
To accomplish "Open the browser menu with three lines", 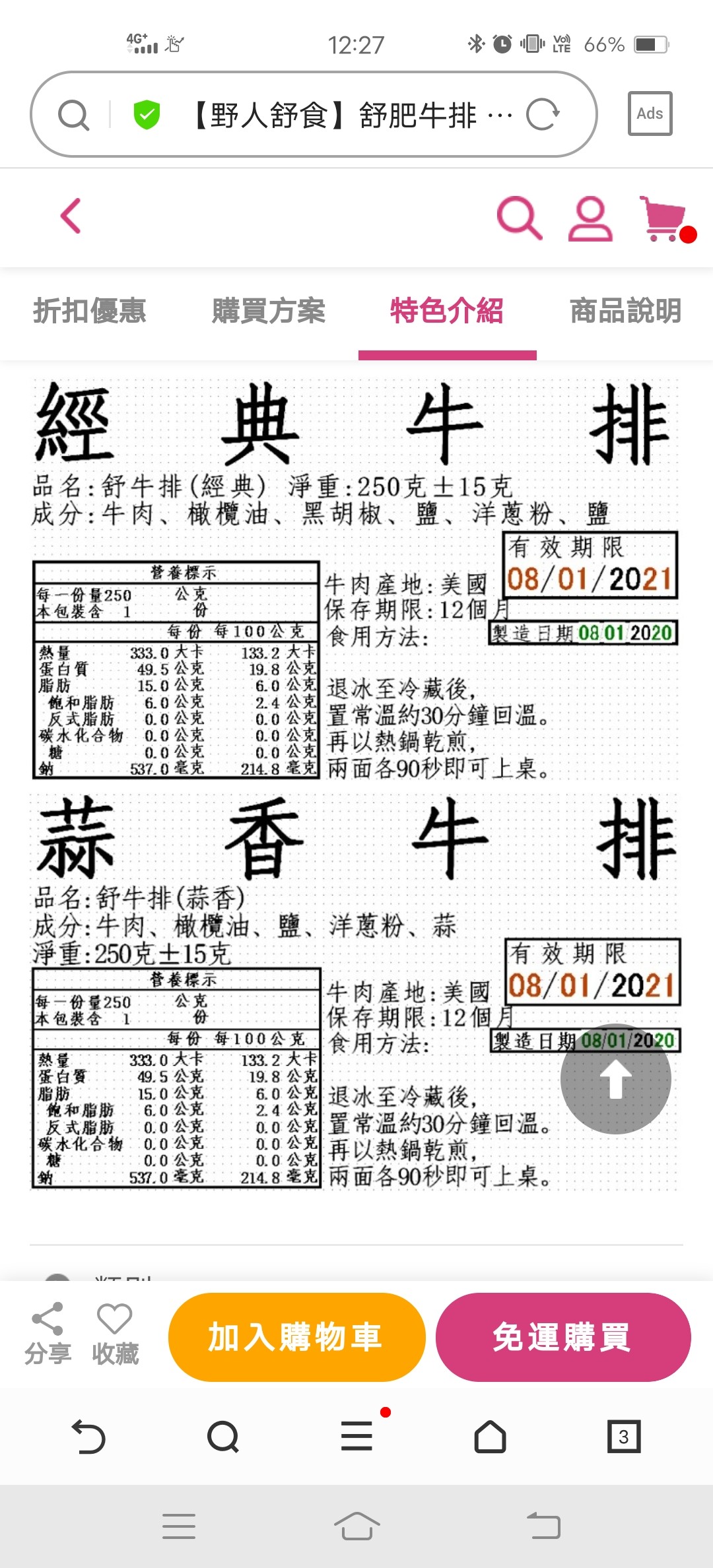I will (x=356, y=1436).
